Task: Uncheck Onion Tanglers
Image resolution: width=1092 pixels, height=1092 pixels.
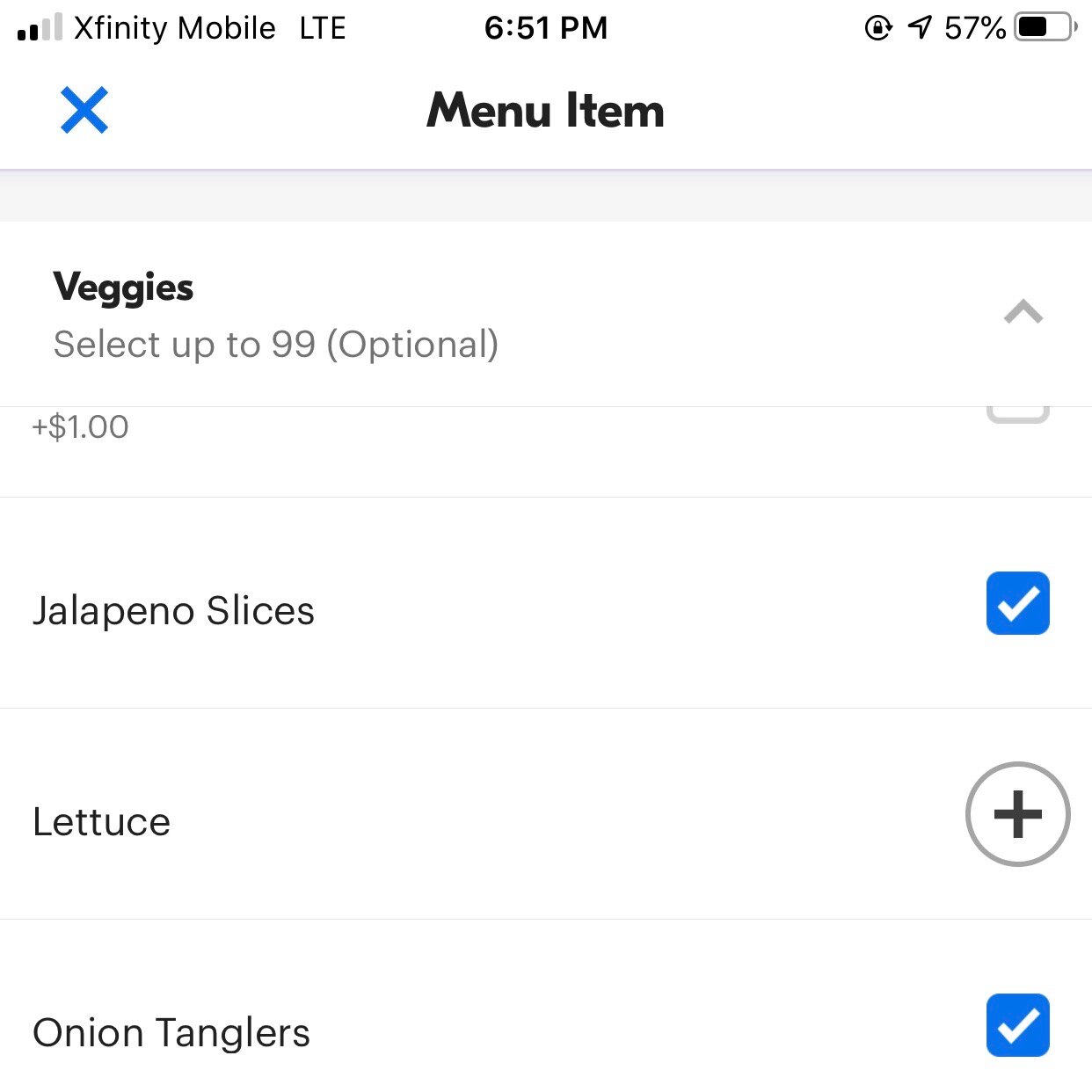Action: [1017, 1025]
